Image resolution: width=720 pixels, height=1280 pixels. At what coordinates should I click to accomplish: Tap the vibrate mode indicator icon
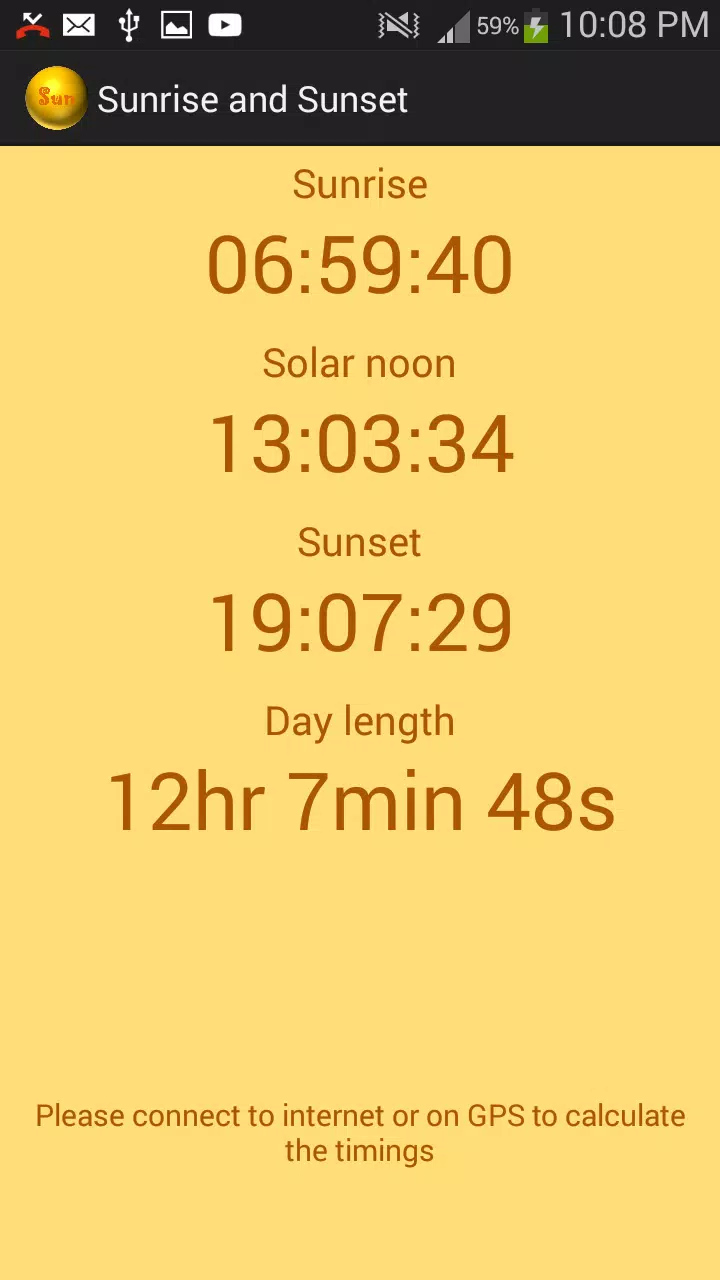click(x=397, y=25)
